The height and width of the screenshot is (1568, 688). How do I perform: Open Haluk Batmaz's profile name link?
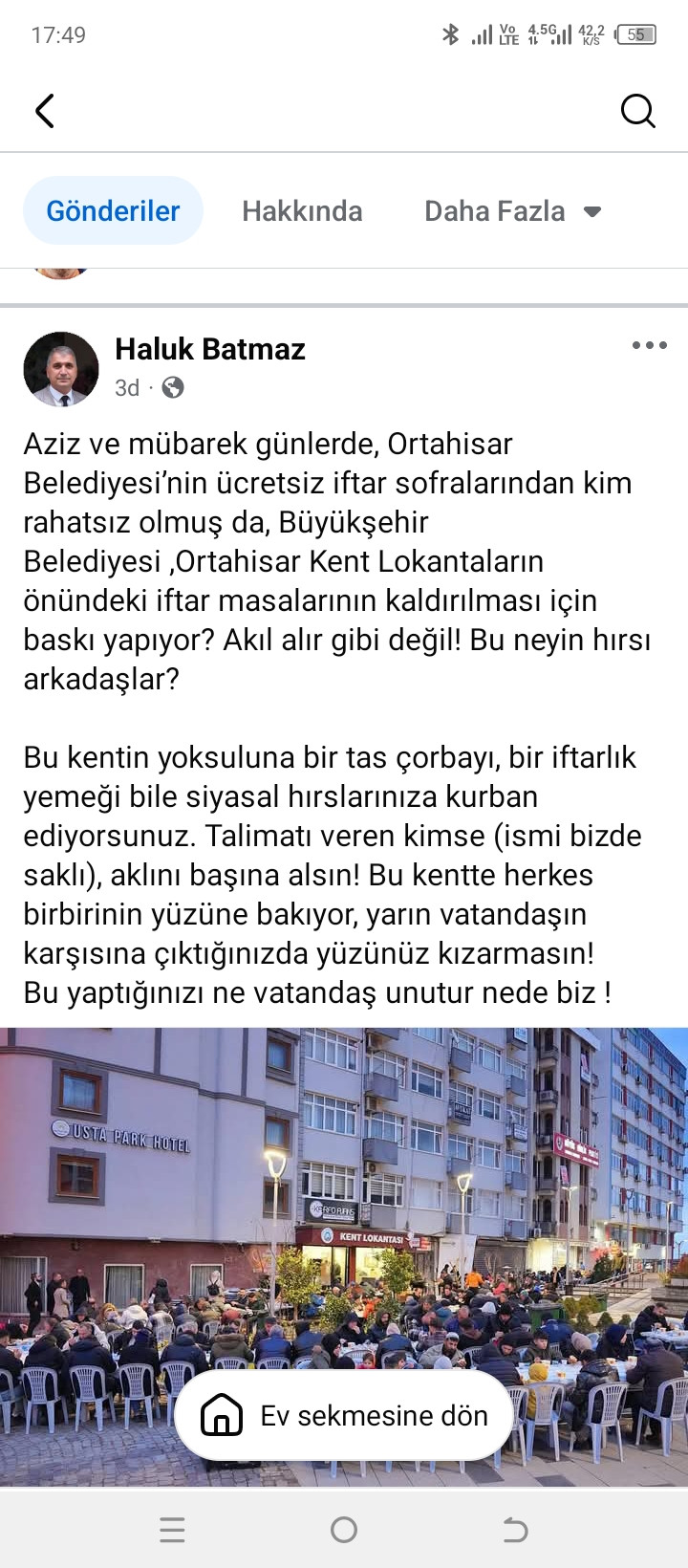click(x=210, y=349)
